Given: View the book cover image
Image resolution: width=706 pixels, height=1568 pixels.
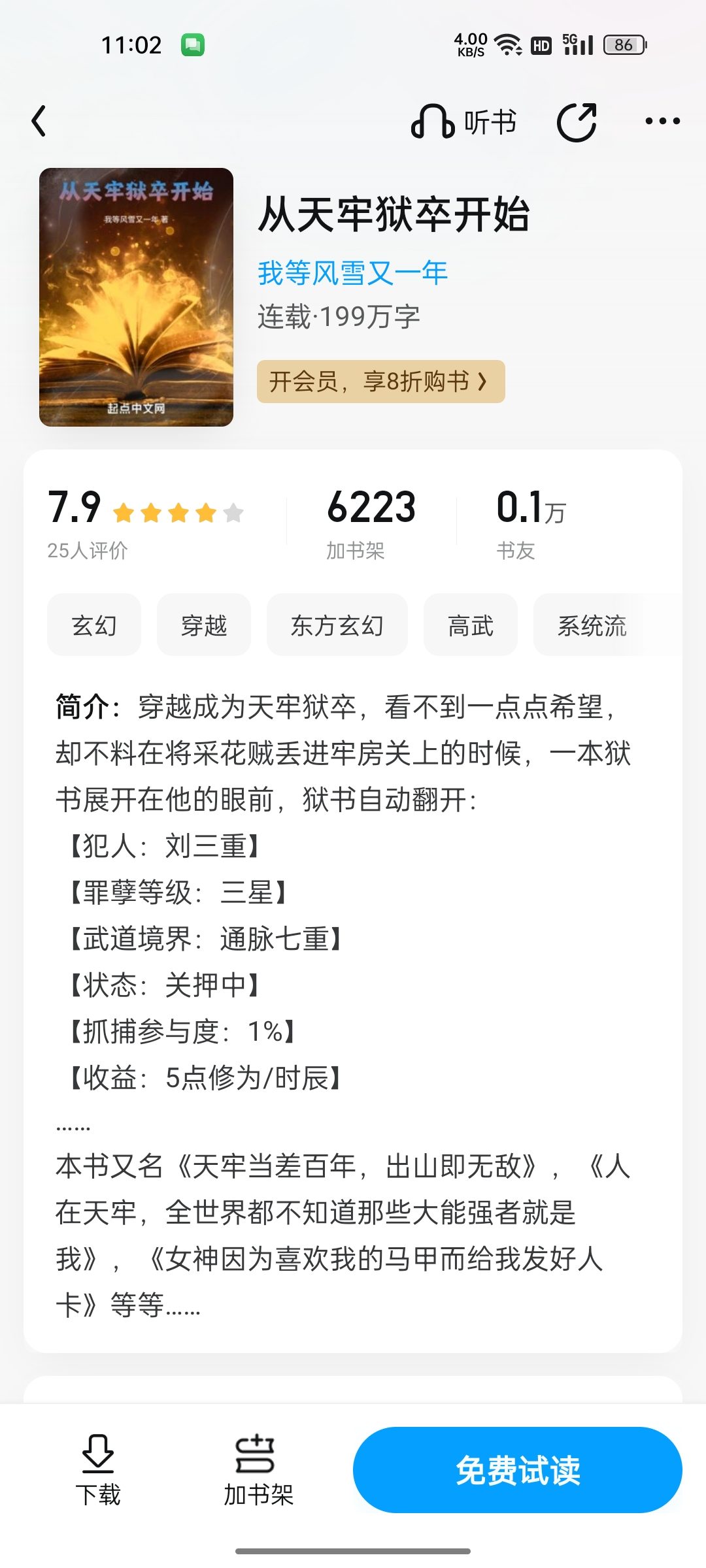Looking at the screenshot, I should (136, 297).
